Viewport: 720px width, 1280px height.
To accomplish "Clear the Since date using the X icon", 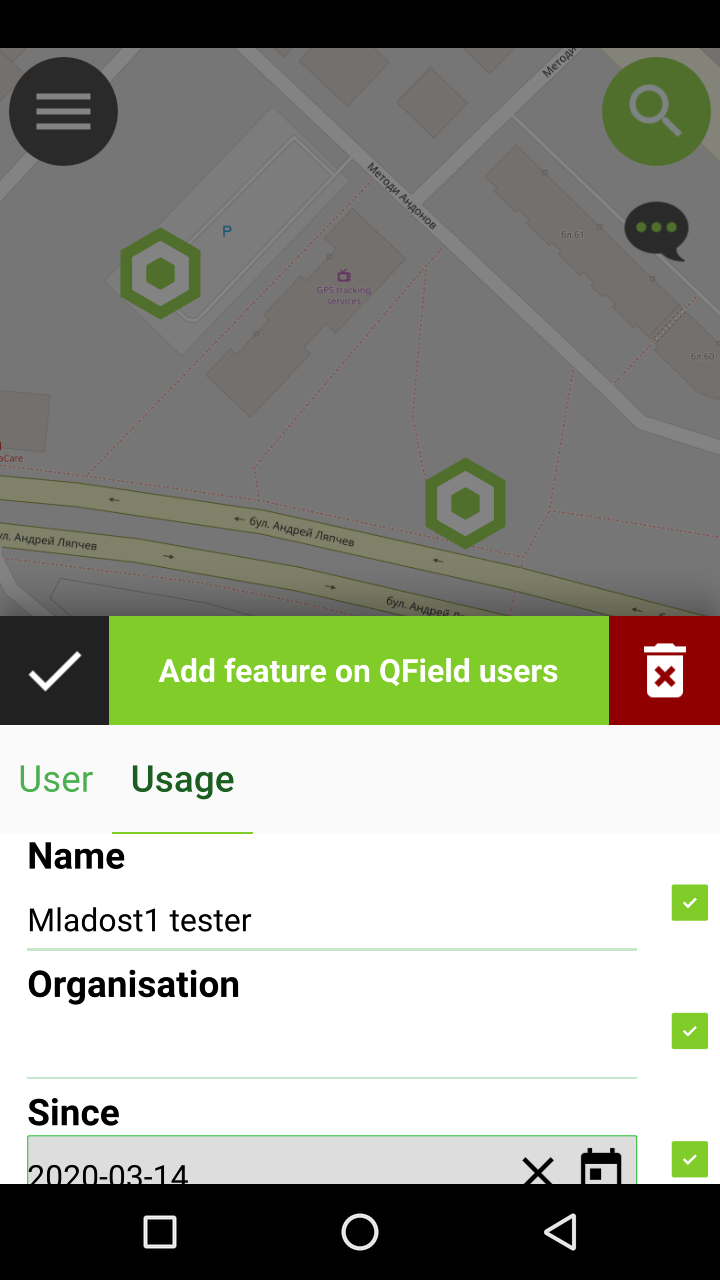I will 538,1170.
